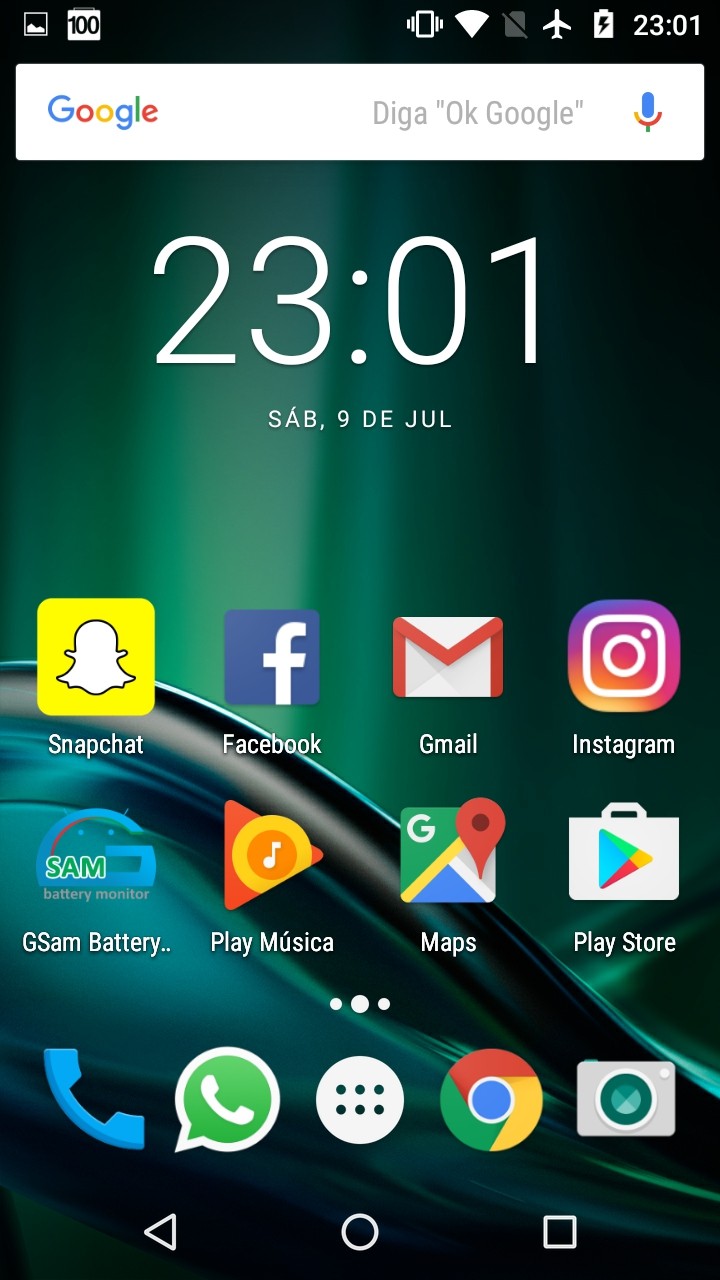Tap the recent apps button
This screenshot has height=1280, width=720.
[x=560, y=1232]
